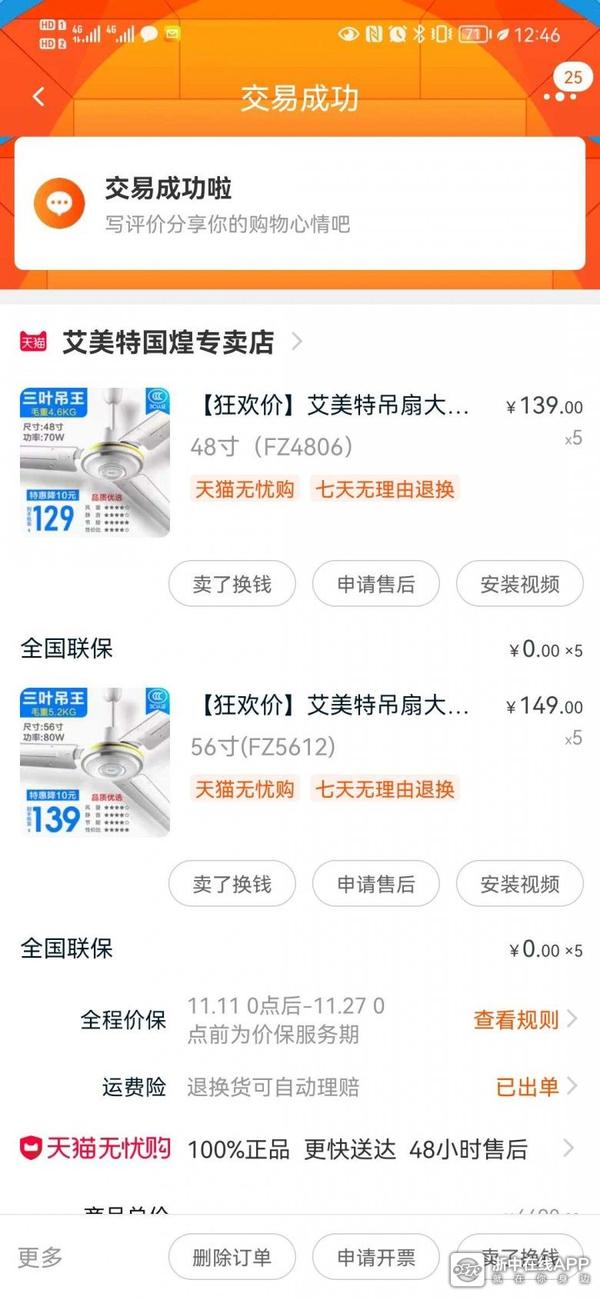Open the 交易成功啦 review prompt card
The image size is (600, 1300).
point(299,204)
